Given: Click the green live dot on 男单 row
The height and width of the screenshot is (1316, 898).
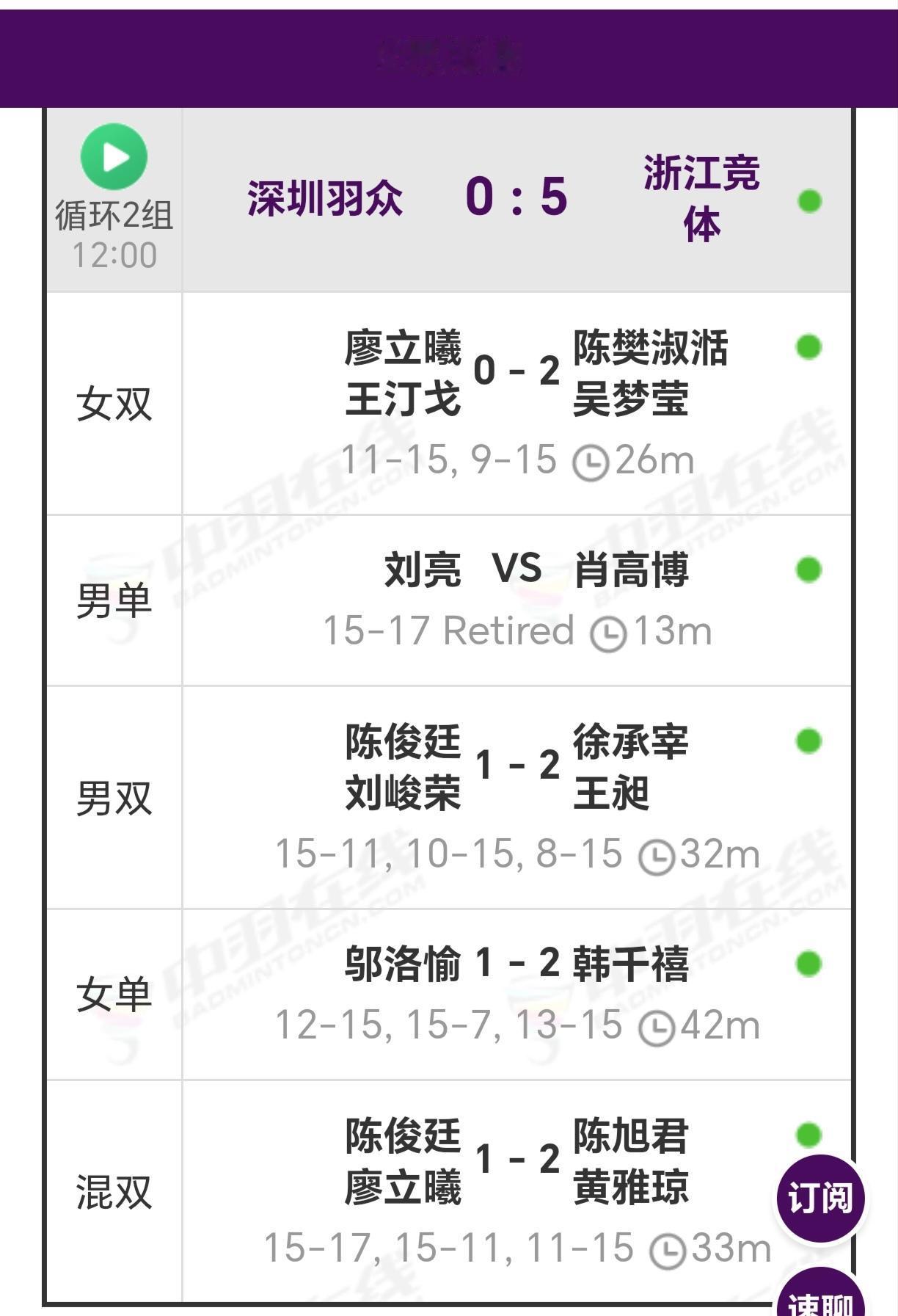Looking at the screenshot, I should [808, 567].
